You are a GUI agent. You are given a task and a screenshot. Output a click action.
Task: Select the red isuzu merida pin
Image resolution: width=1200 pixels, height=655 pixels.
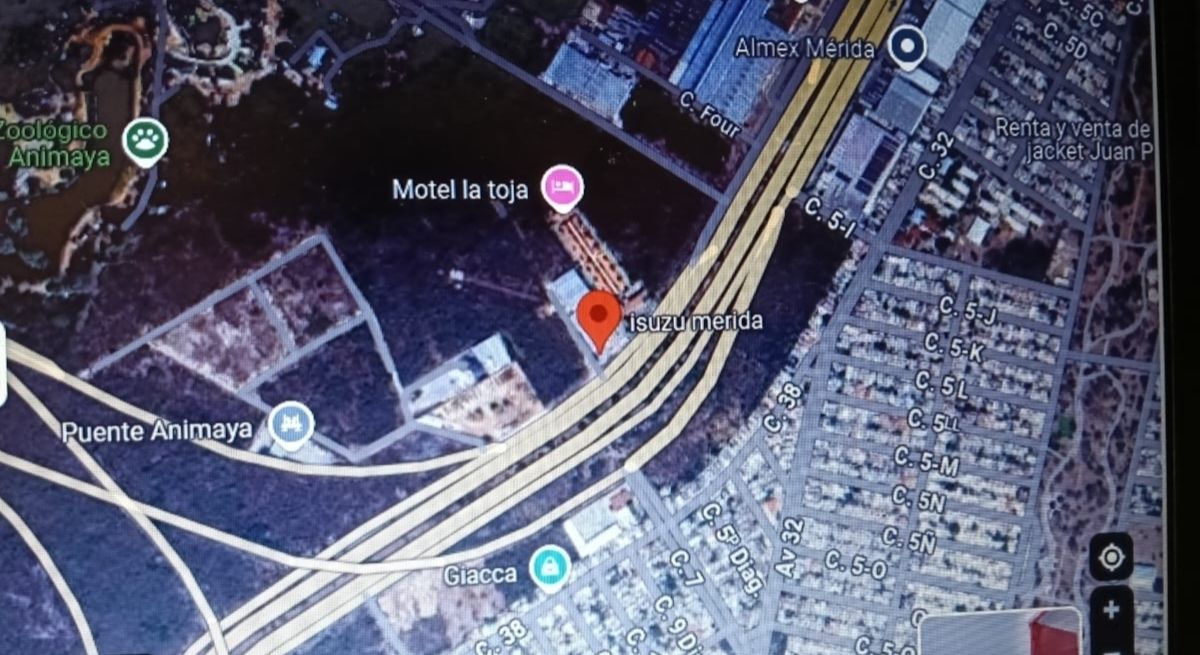coord(600,318)
